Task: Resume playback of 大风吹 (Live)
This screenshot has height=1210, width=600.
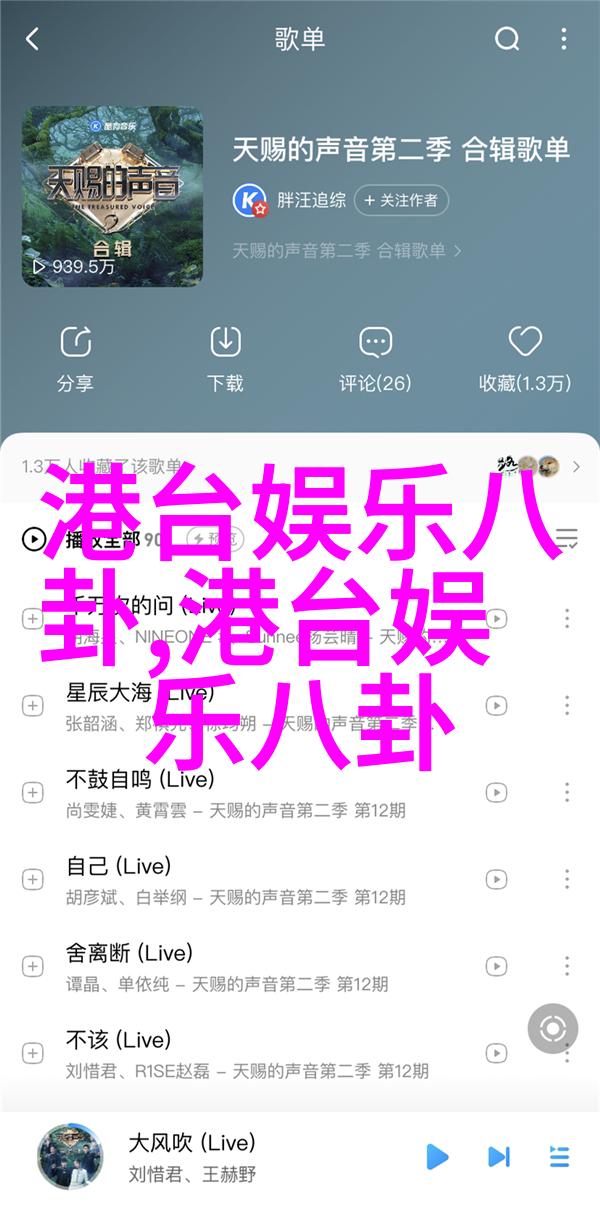Action: 437,1157
